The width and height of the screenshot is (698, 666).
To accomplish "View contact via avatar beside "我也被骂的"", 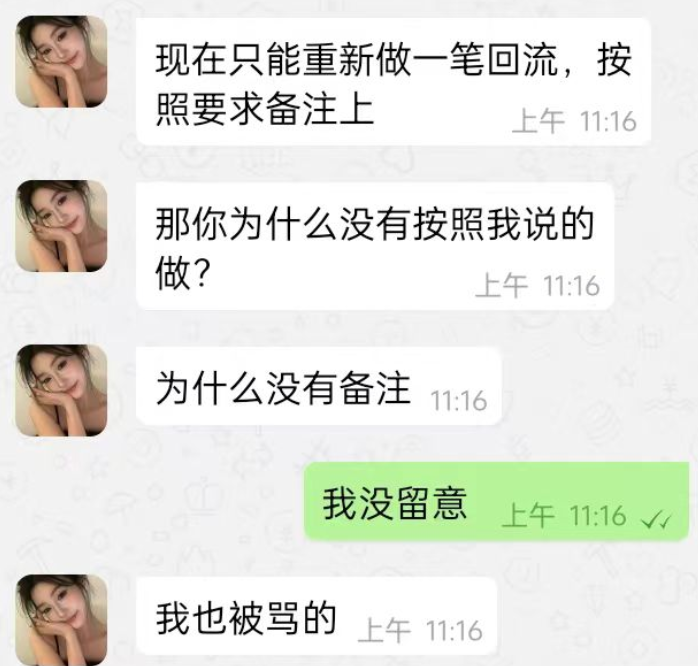I will pos(61,620).
